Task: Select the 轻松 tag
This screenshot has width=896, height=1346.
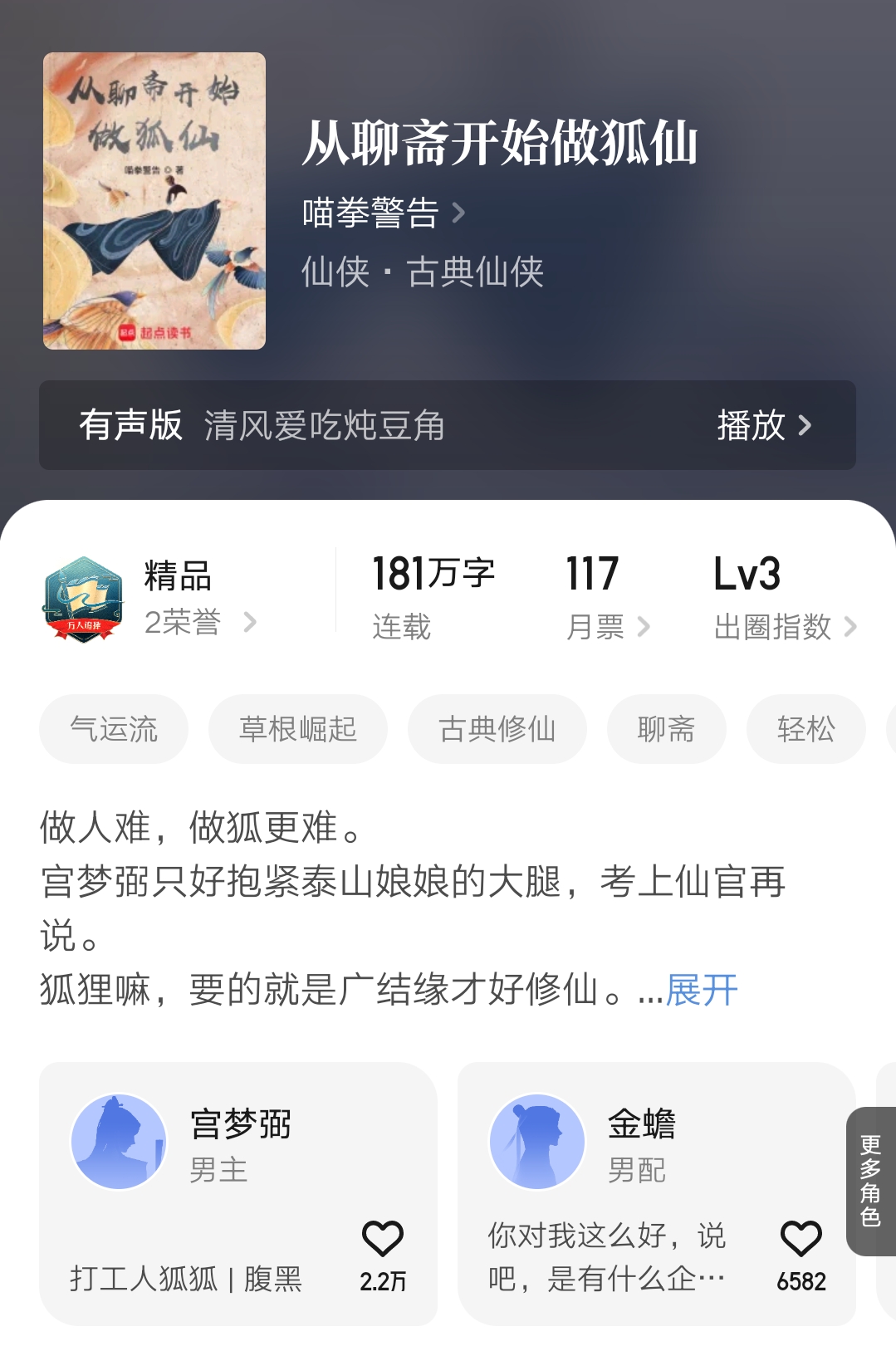Action: [805, 729]
